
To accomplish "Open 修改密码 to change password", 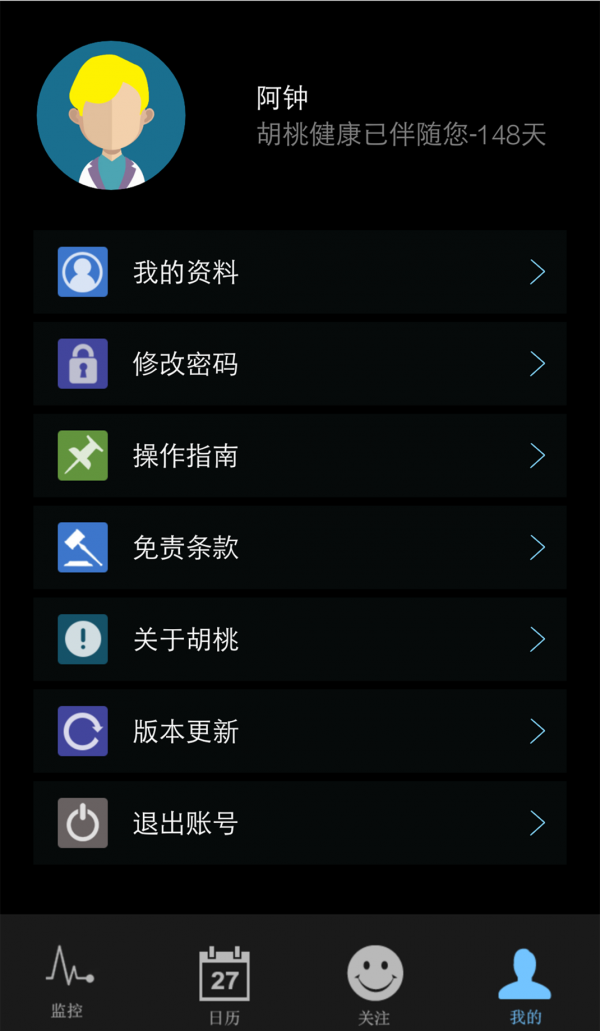I will pyautogui.click(x=299, y=364).
